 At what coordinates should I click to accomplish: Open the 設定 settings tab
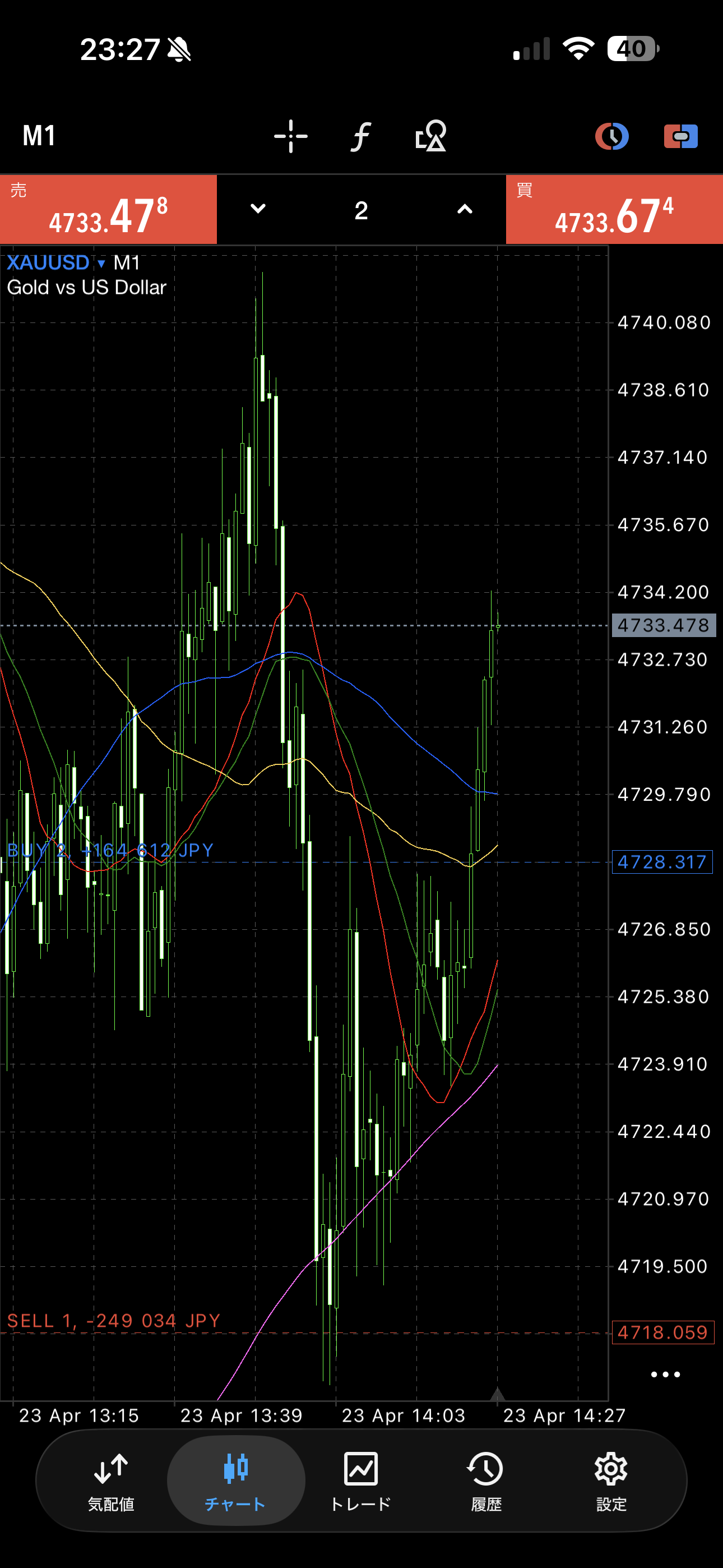pos(611,1481)
